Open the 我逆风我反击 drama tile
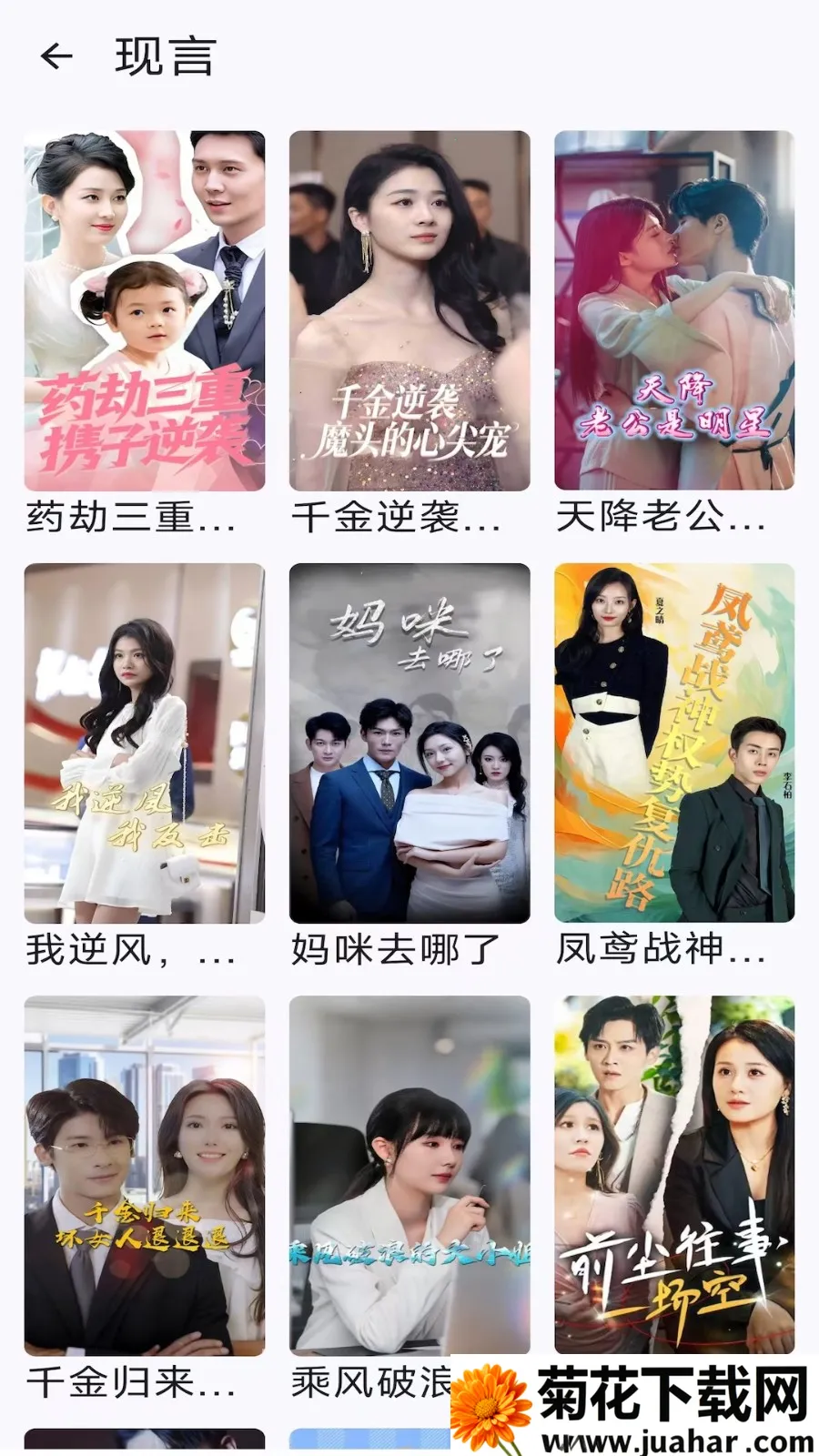The width and height of the screenshot is (819, 1456). click(144, 743)
